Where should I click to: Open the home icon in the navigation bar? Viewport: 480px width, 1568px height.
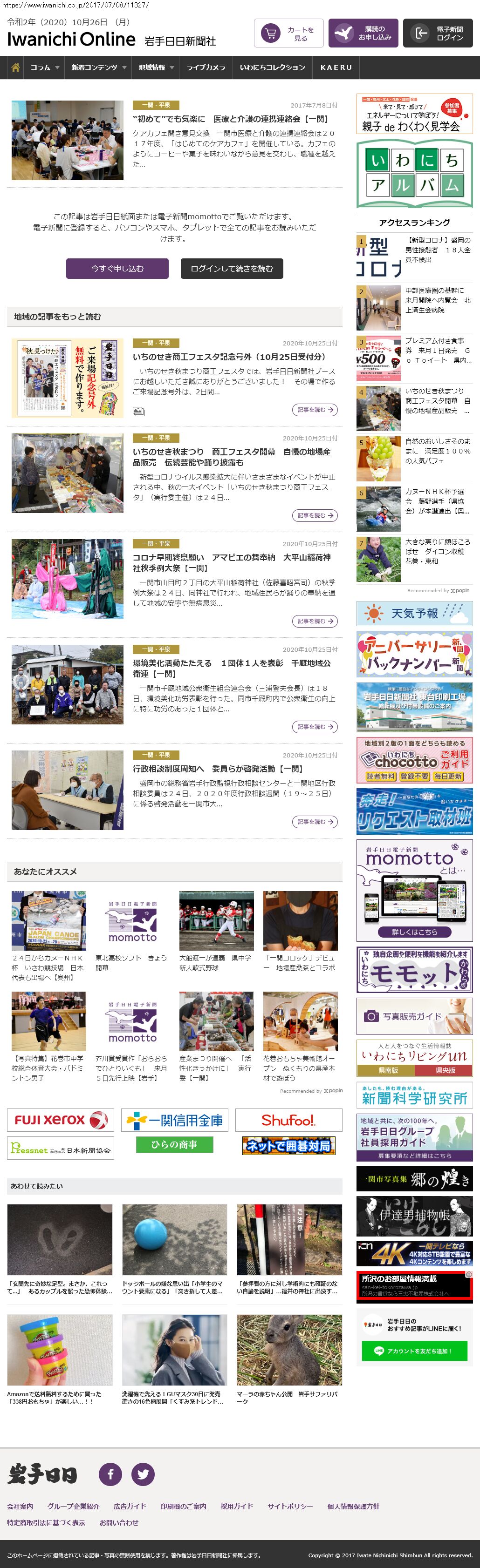pyautogui.click(x=15, y=68)
